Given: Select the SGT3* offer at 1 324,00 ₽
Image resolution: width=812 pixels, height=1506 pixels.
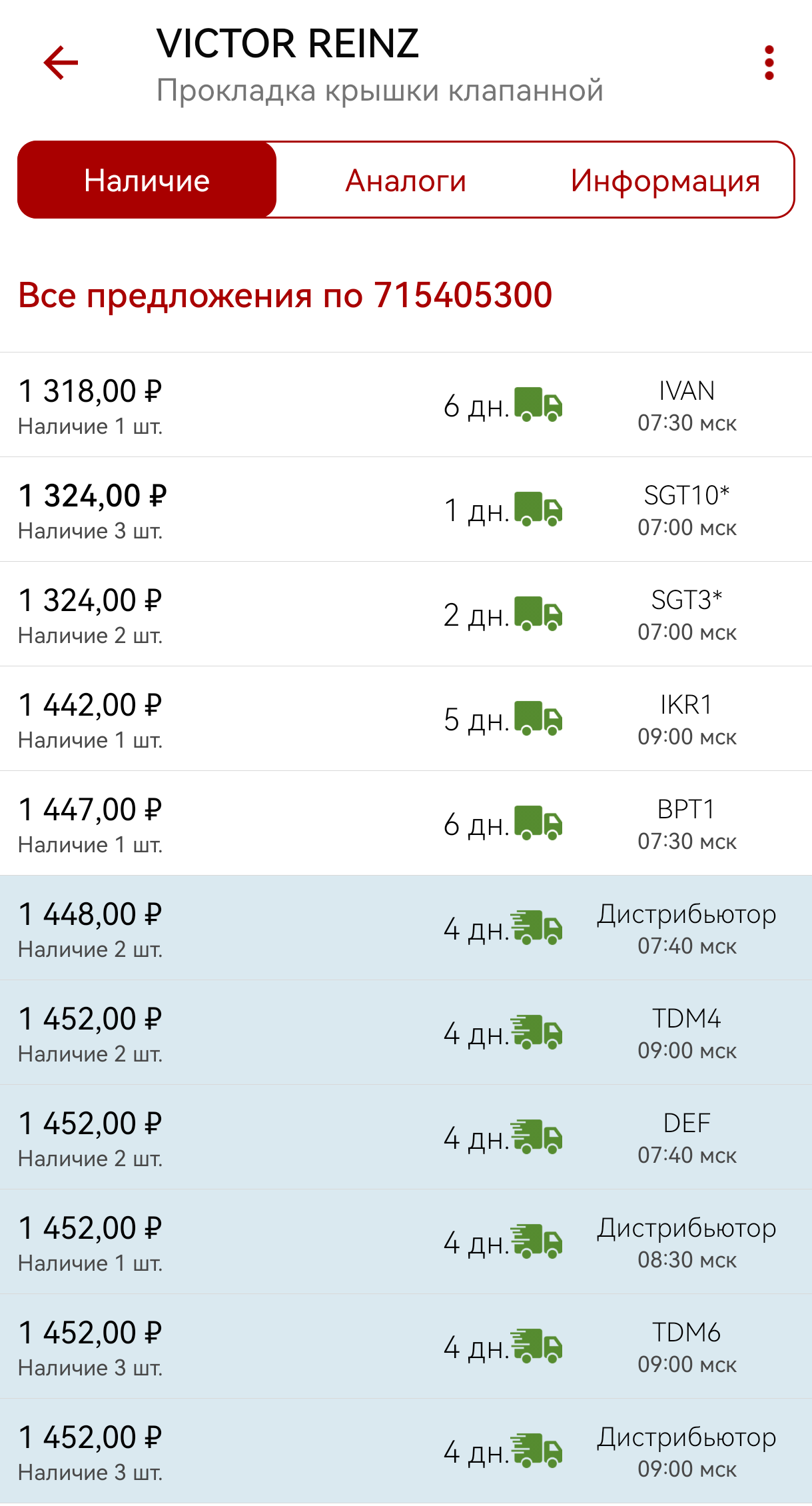Looking at the screenshot, I should tap(406, 614).
